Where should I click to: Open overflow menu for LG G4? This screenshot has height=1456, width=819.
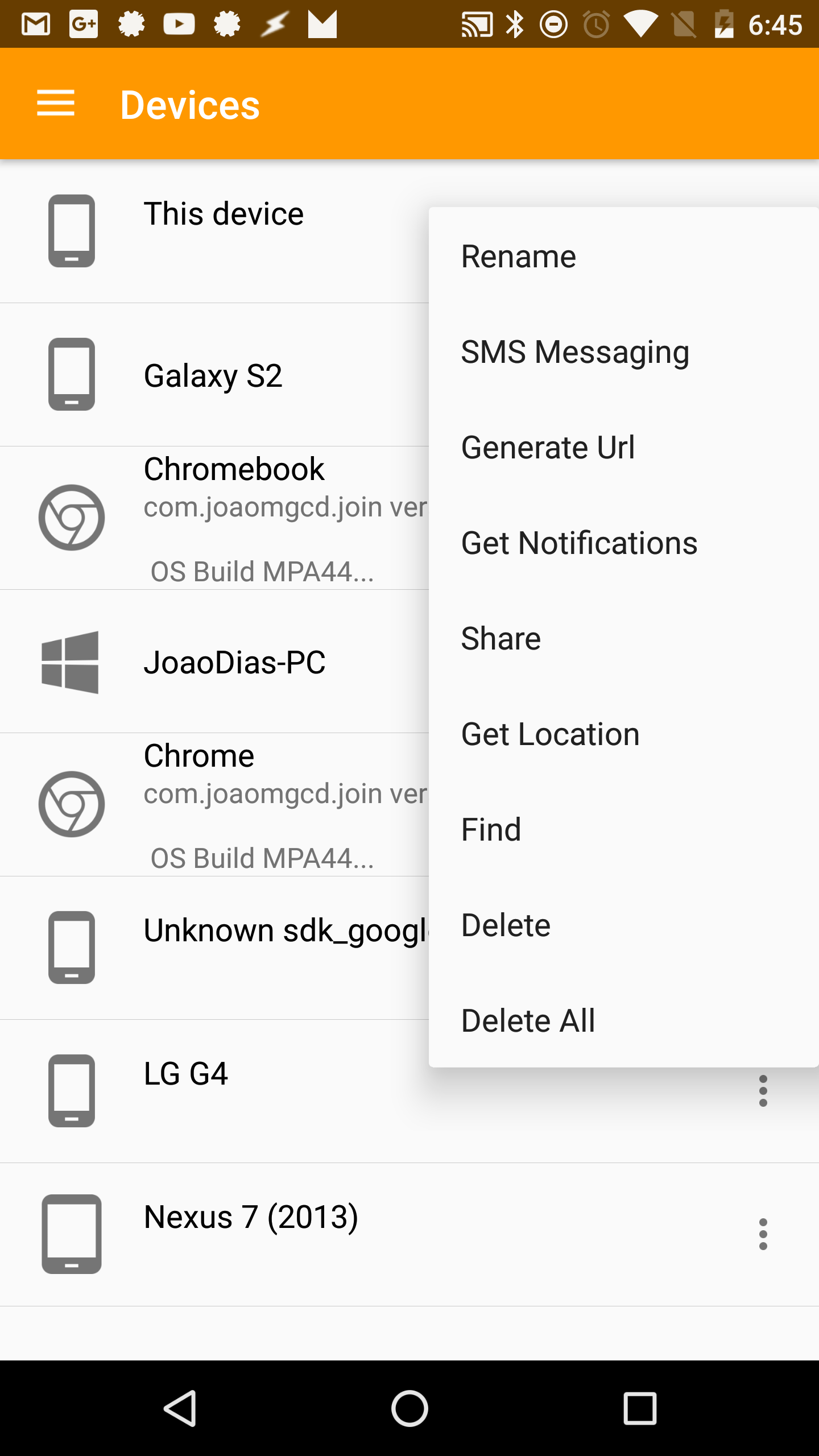pos(763,1091)
